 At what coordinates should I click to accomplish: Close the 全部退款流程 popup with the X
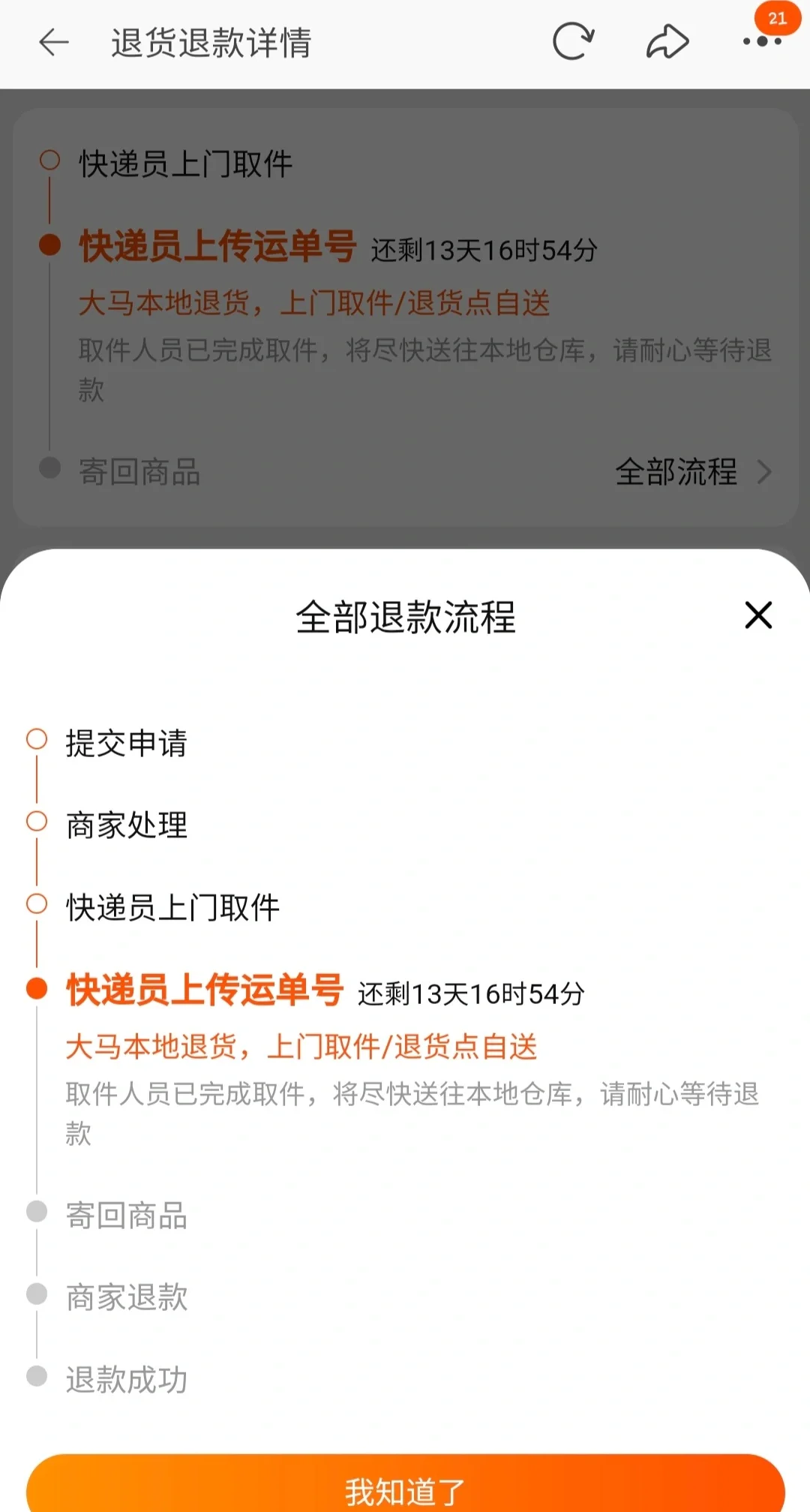[x=757, y=615]
